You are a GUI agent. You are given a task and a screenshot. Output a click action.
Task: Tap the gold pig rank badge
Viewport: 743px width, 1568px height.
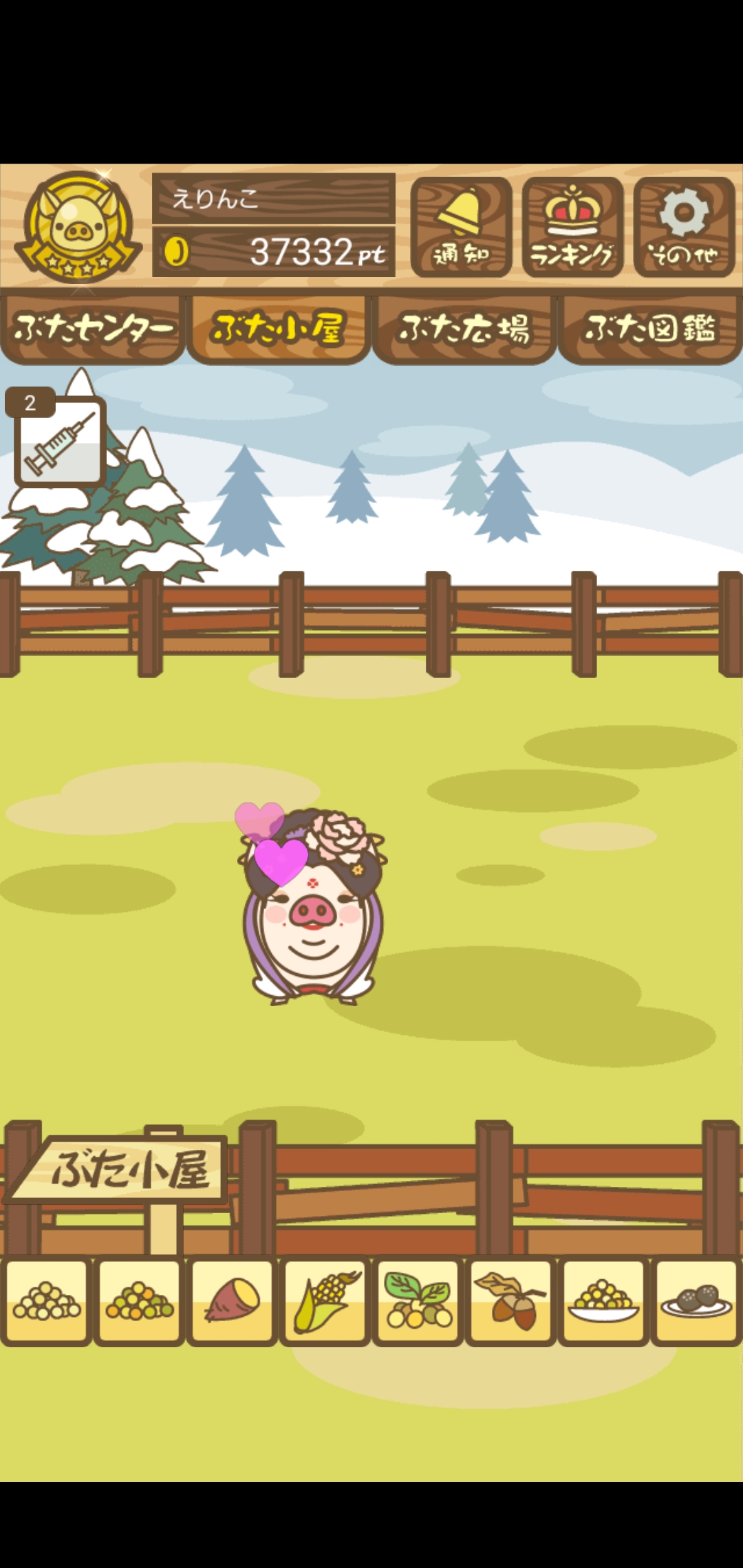pyautogui.click(x=78, y=227)
